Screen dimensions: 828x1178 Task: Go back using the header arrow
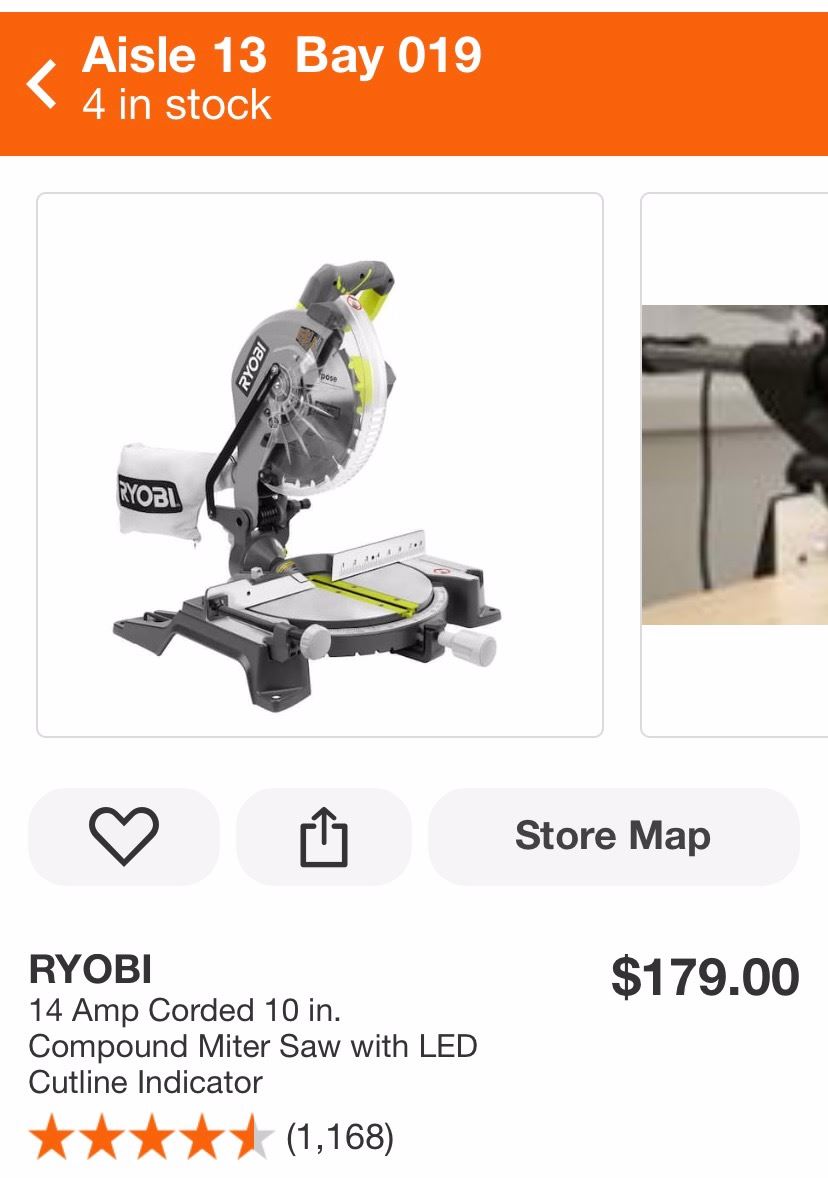(x=42, y=83)
